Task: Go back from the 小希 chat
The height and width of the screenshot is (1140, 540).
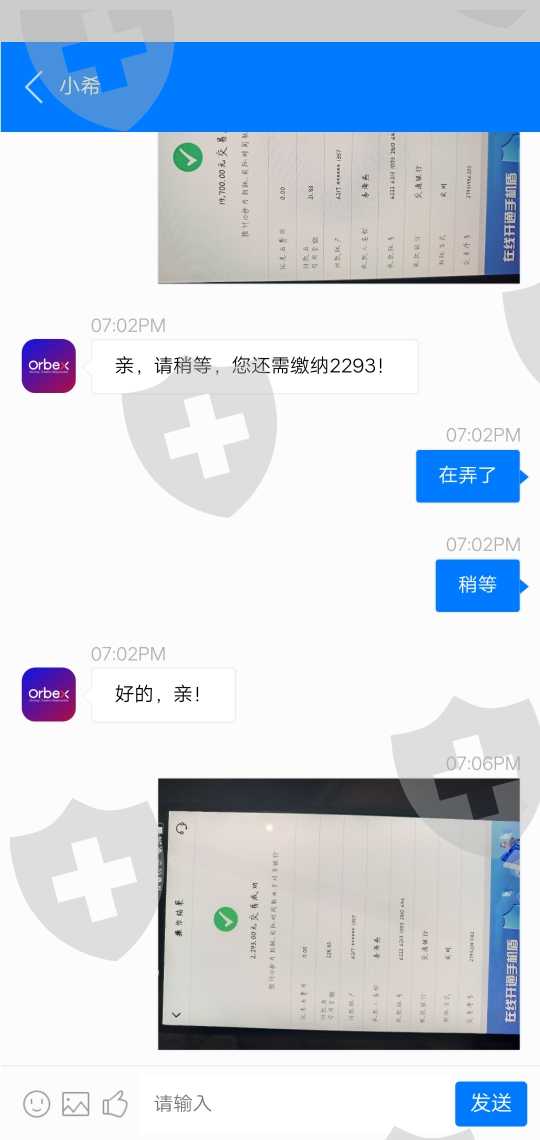Action: 34,87
